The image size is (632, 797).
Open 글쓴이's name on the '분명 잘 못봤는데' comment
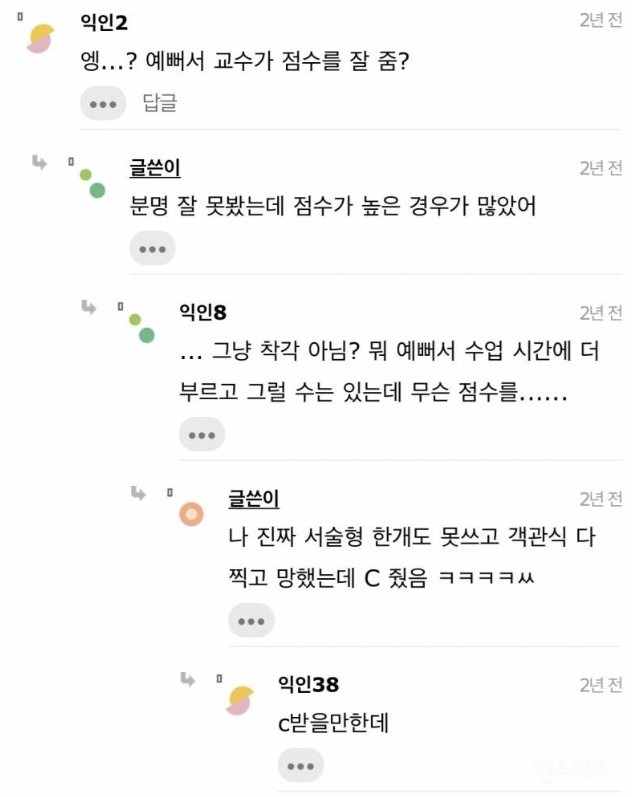click(155, 167)
